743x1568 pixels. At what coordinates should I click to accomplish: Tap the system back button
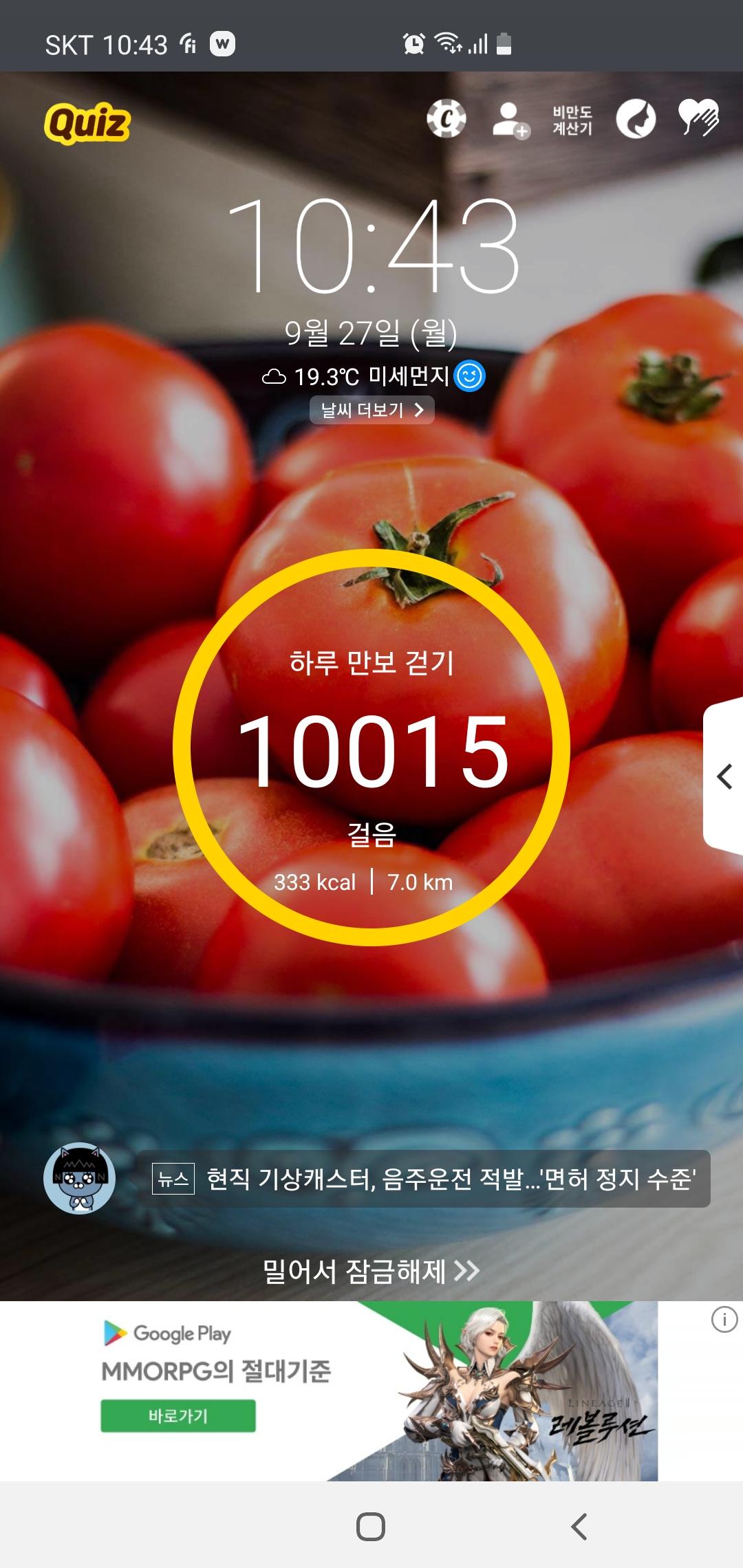[x=579, y=1527]
